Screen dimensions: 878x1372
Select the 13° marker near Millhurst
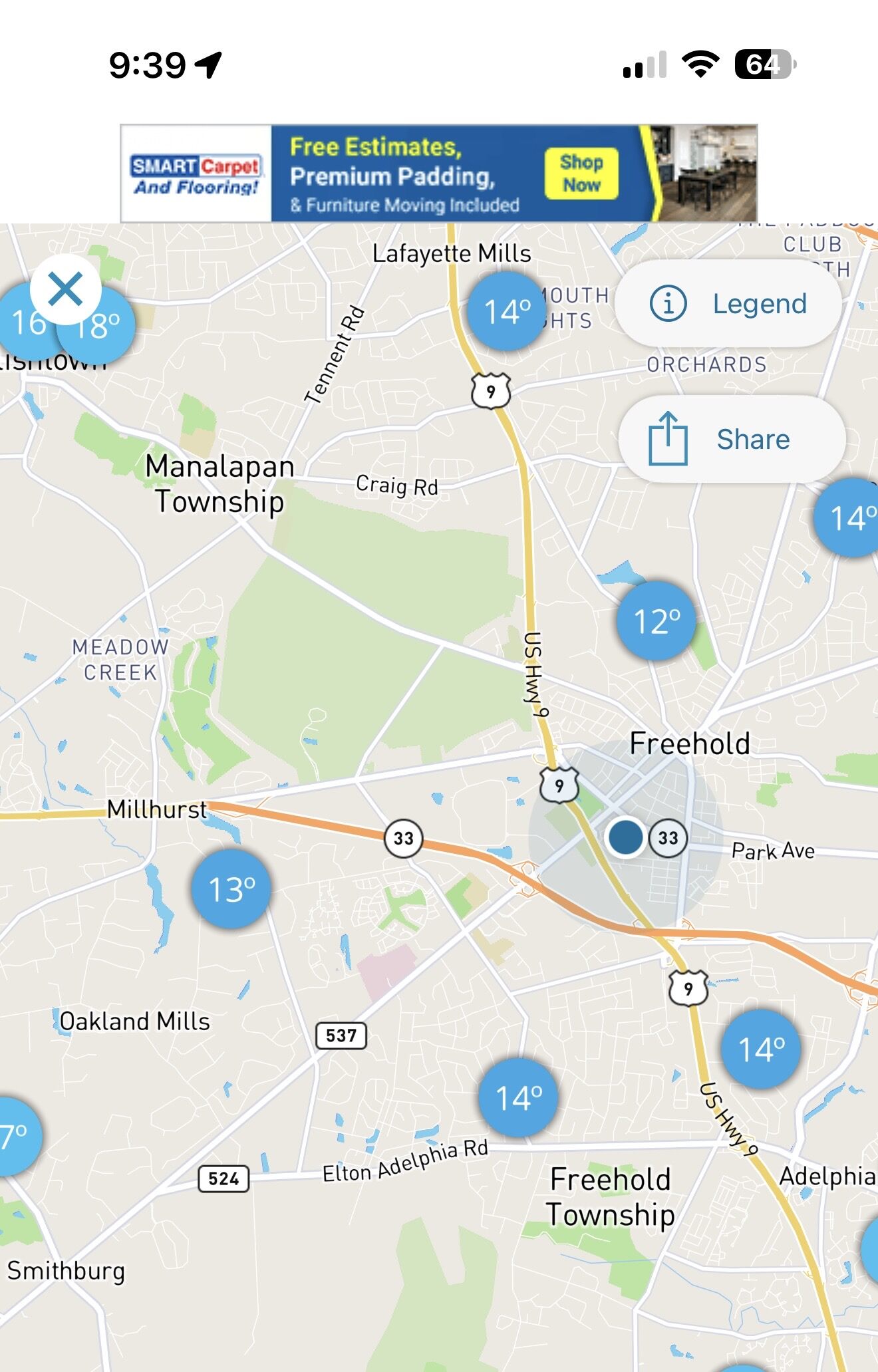231,889
